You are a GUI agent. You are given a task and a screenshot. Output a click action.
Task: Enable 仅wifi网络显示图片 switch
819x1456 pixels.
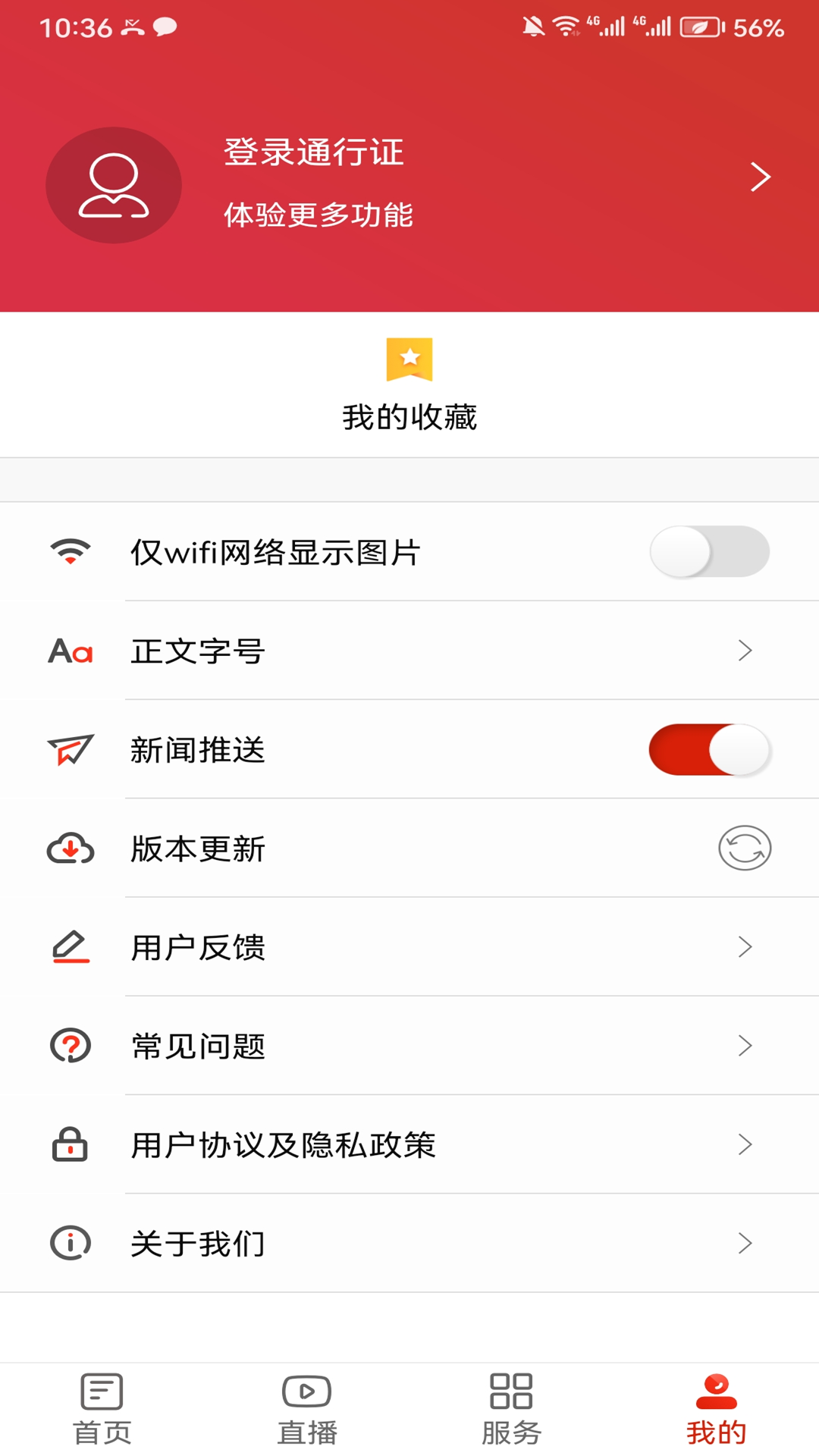pos(709,552)
